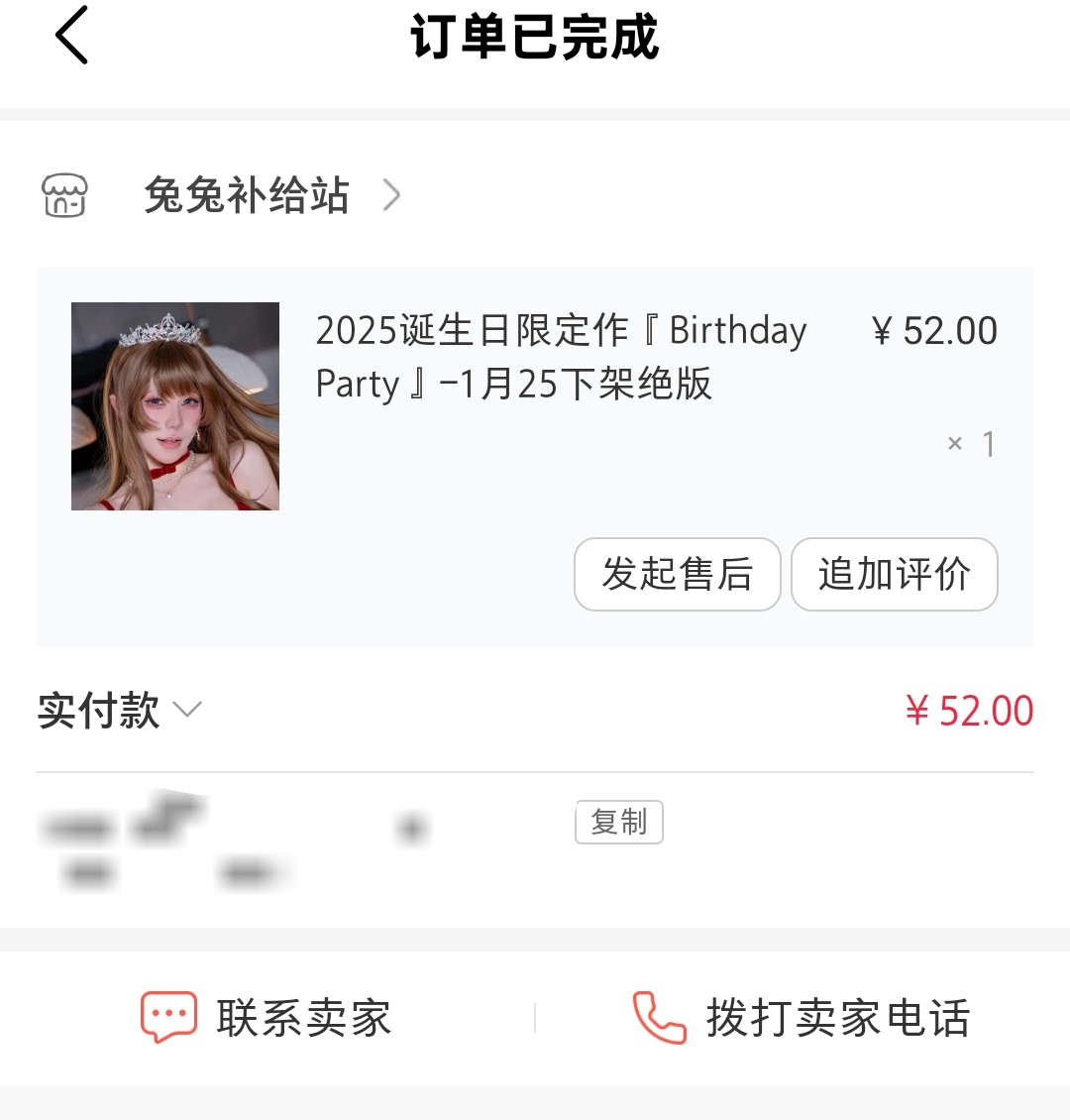Tap the 复制 copy button
Viewport: 1070px width, 1120px height.
(619, 822)
